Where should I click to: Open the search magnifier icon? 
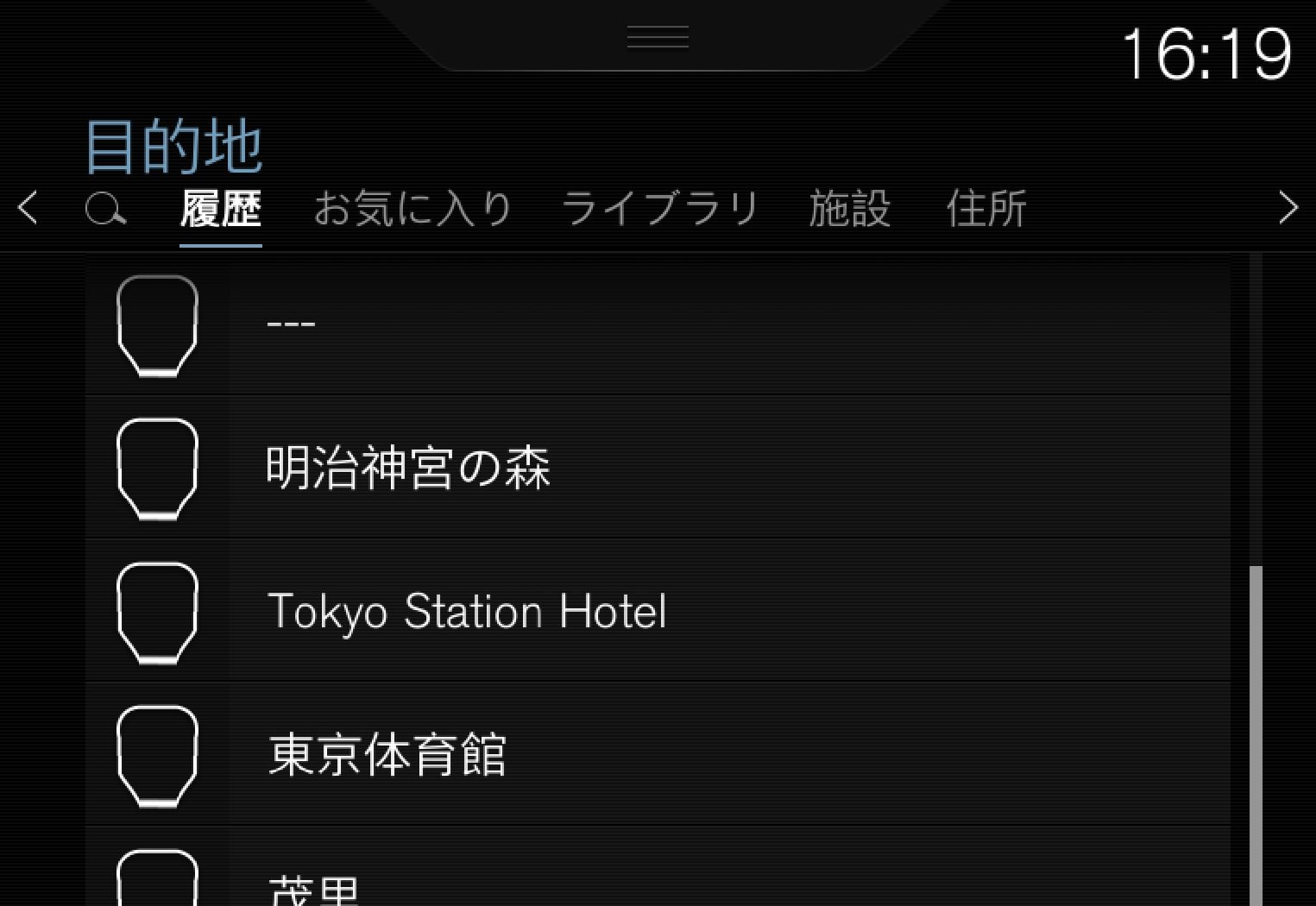[105, 209]
